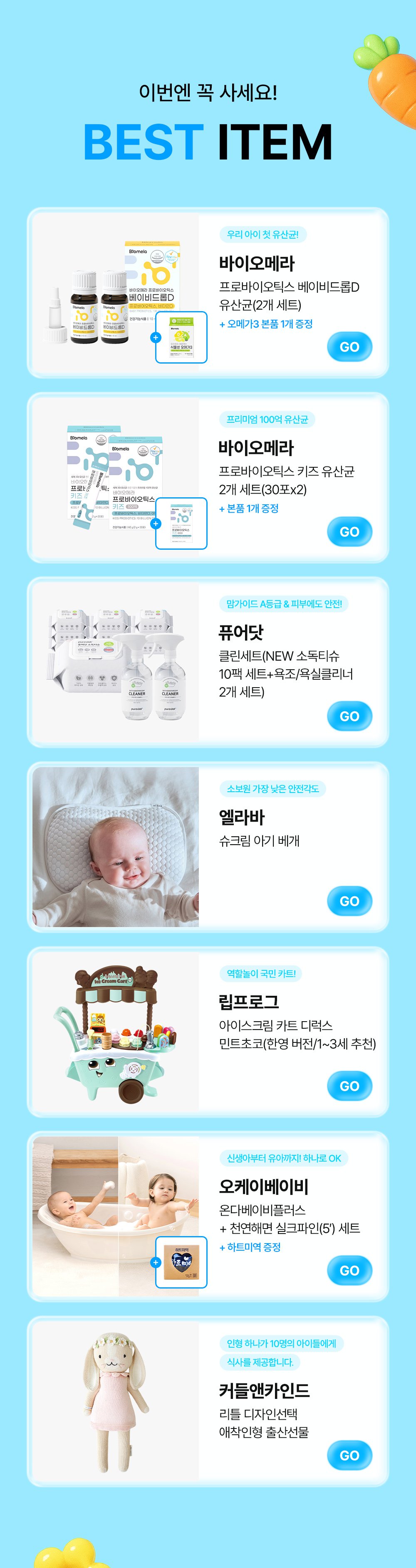
Task: Open Cuddle+Kind doll with GO button
Action: [x=349, y=1456]
